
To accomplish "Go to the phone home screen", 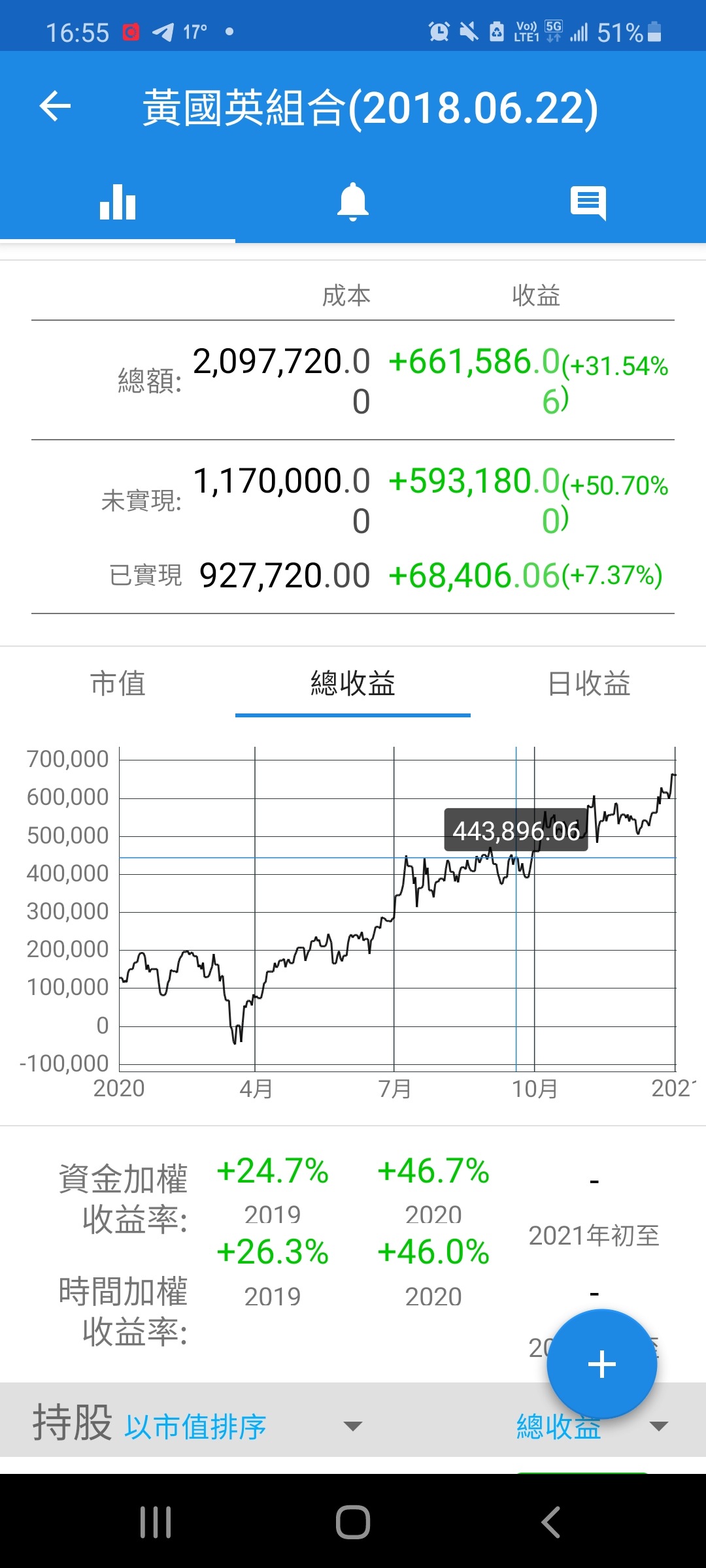I will (x=353, y=1522).
